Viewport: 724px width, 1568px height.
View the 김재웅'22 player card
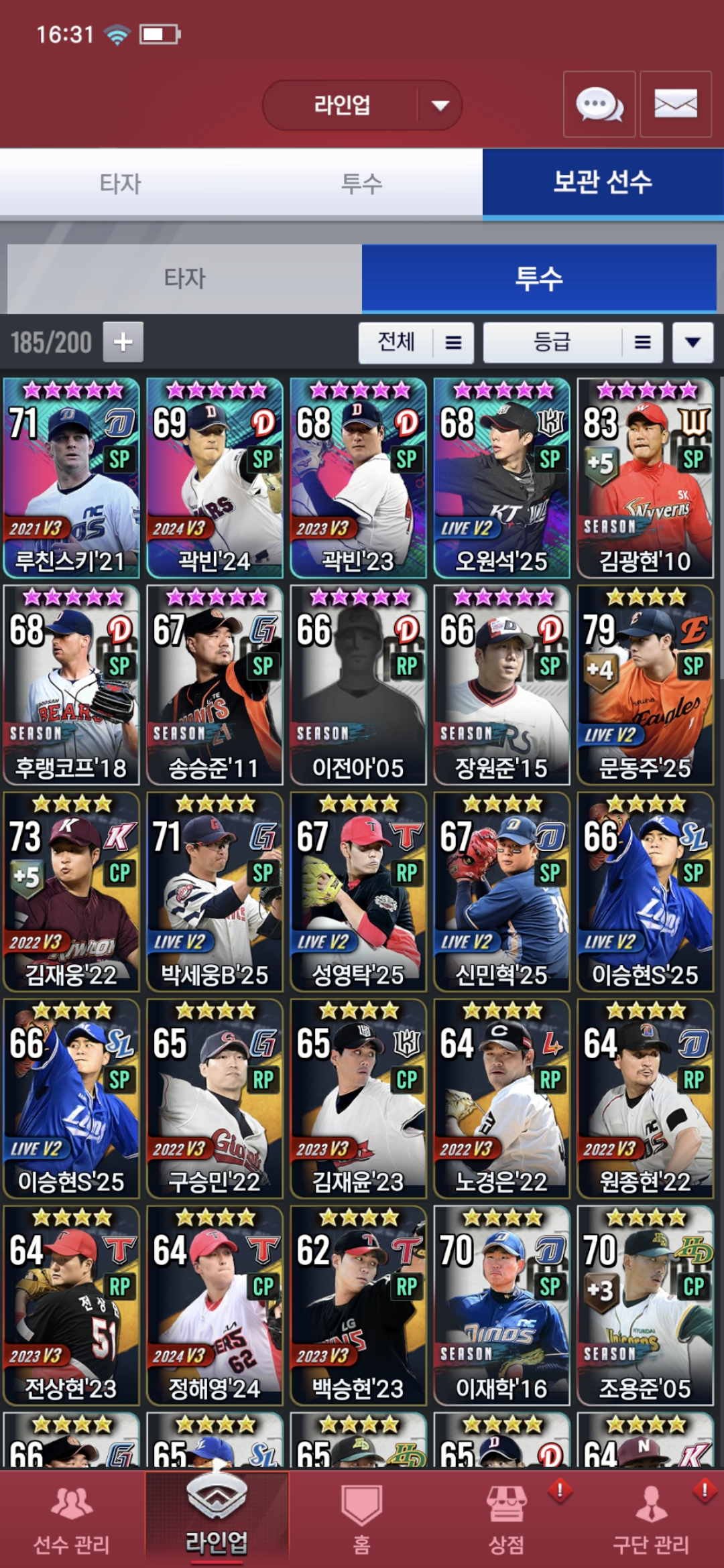pyautogui.click(x=71, y=891)
